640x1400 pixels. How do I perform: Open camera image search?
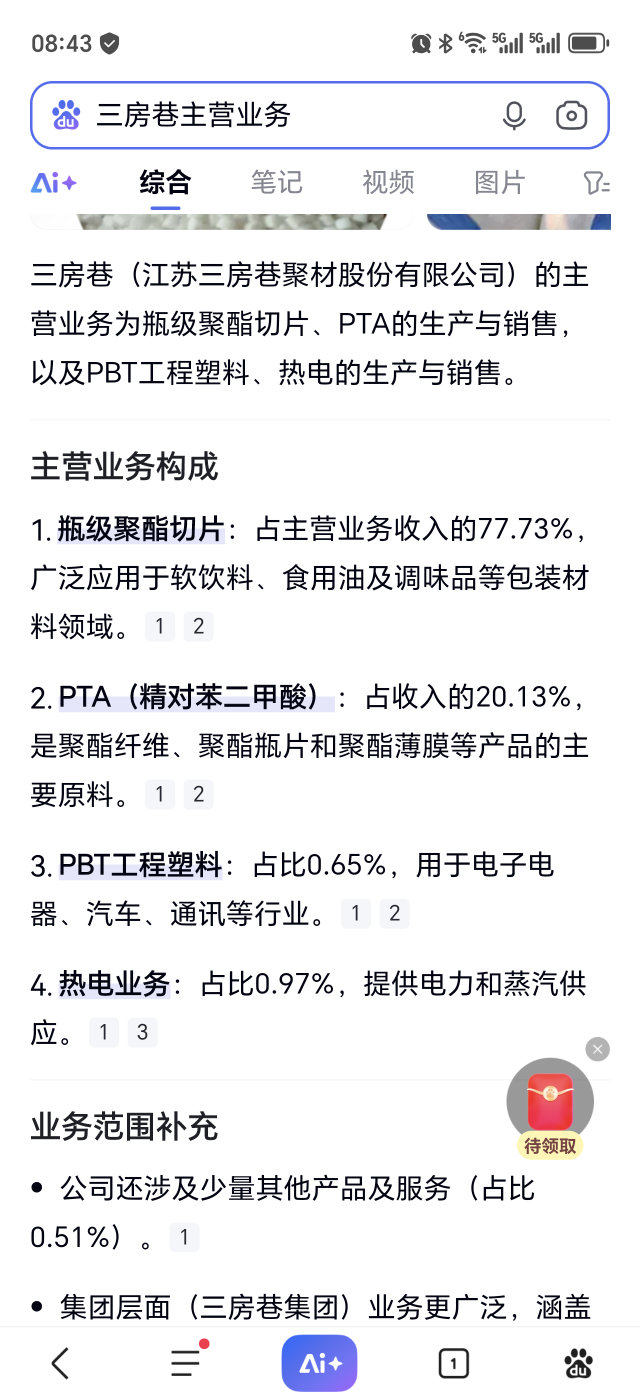571,116
